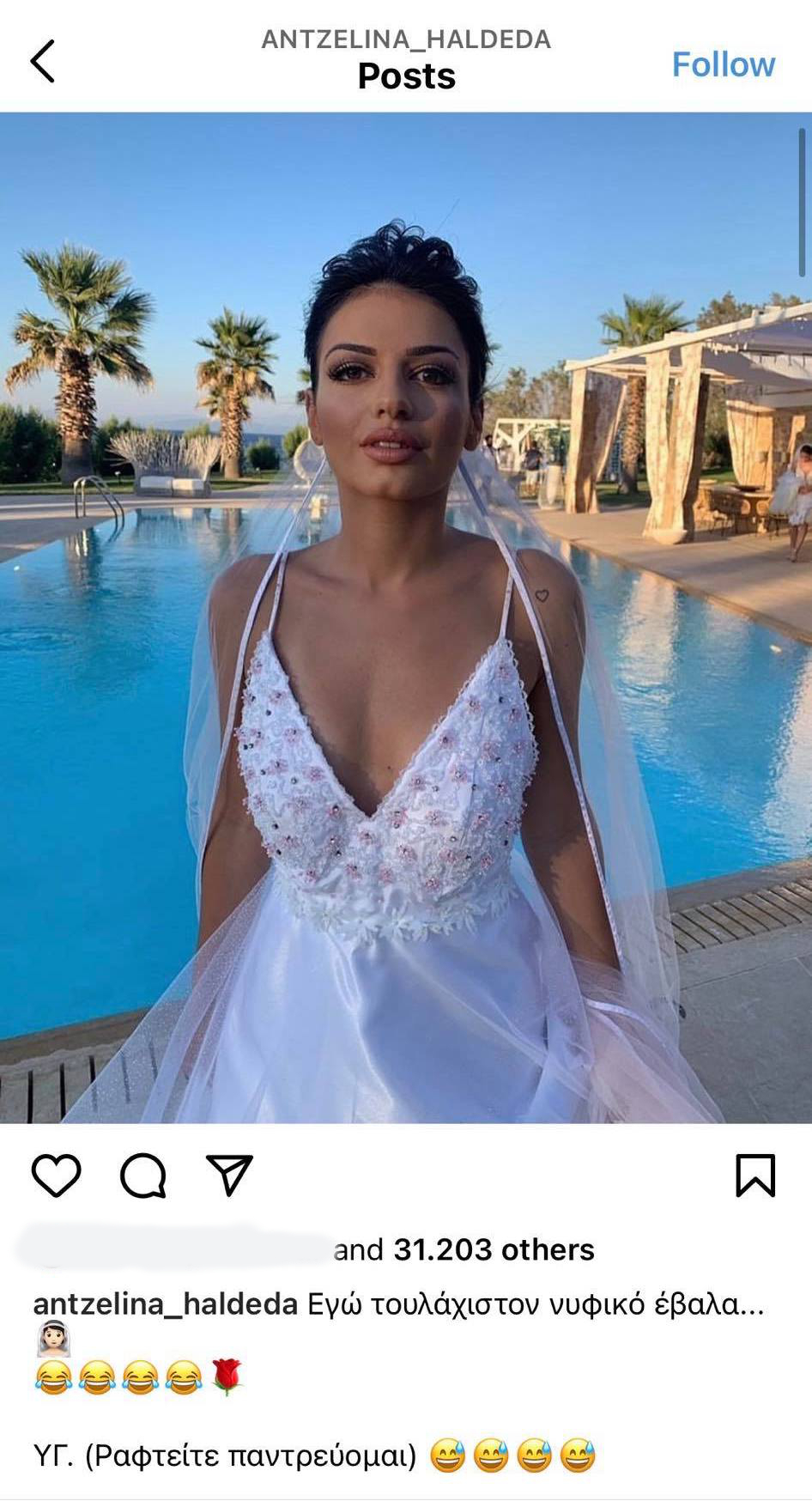Follow antzelina_haldeda
The width and height of the screenshot is (812, 1501).
pos(723,64)
